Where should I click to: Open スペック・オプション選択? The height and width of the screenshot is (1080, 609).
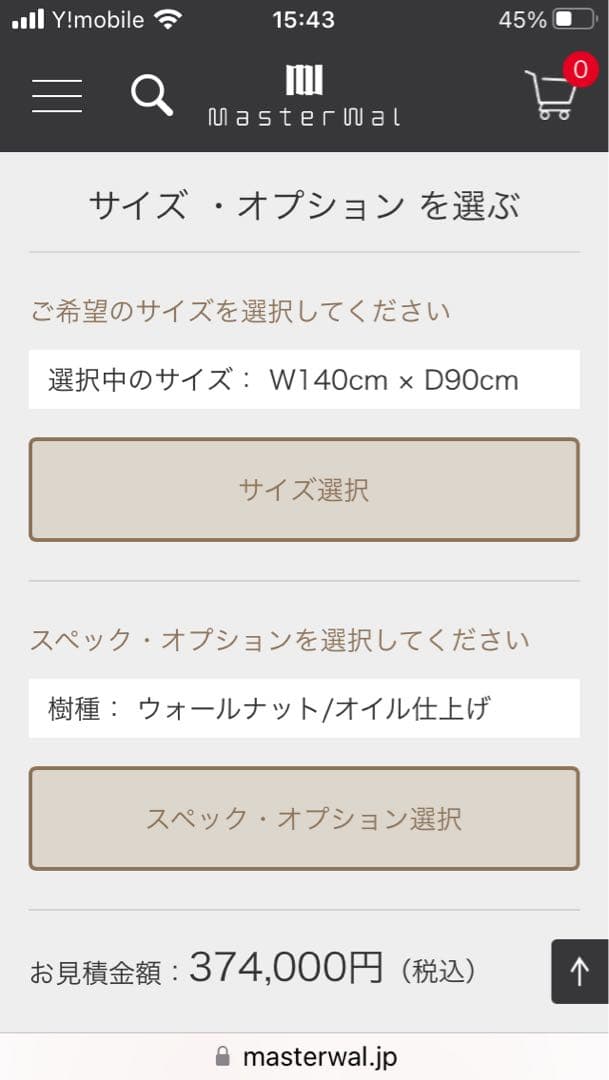click(304, 819)
